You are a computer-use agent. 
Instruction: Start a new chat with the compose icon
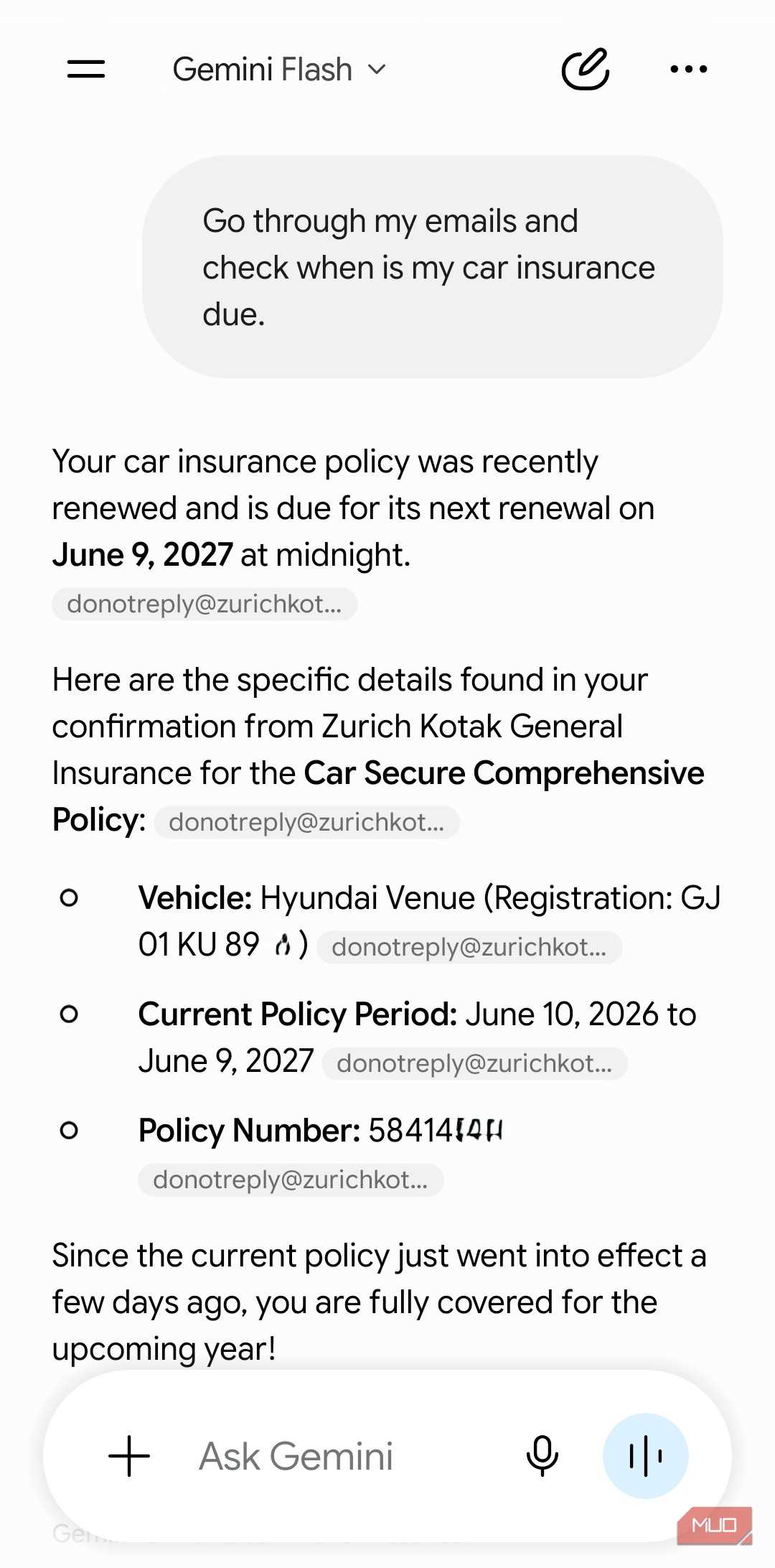click(x=586, y=69)
